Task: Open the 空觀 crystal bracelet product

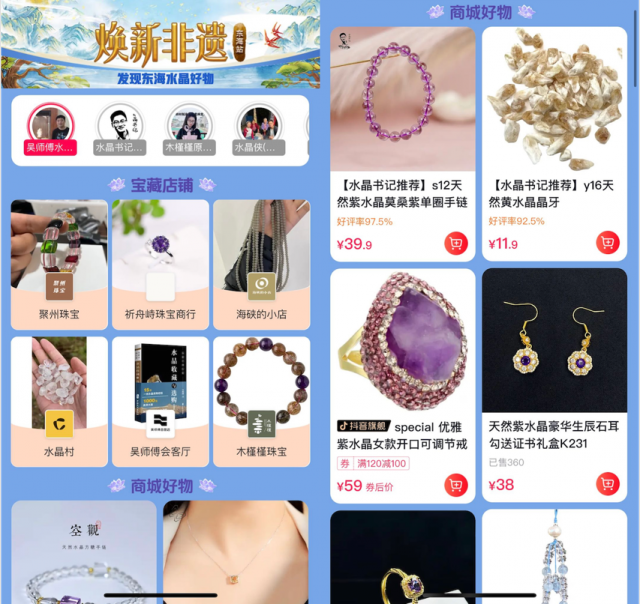Action: pyautogui.click(x=84, y=550)
